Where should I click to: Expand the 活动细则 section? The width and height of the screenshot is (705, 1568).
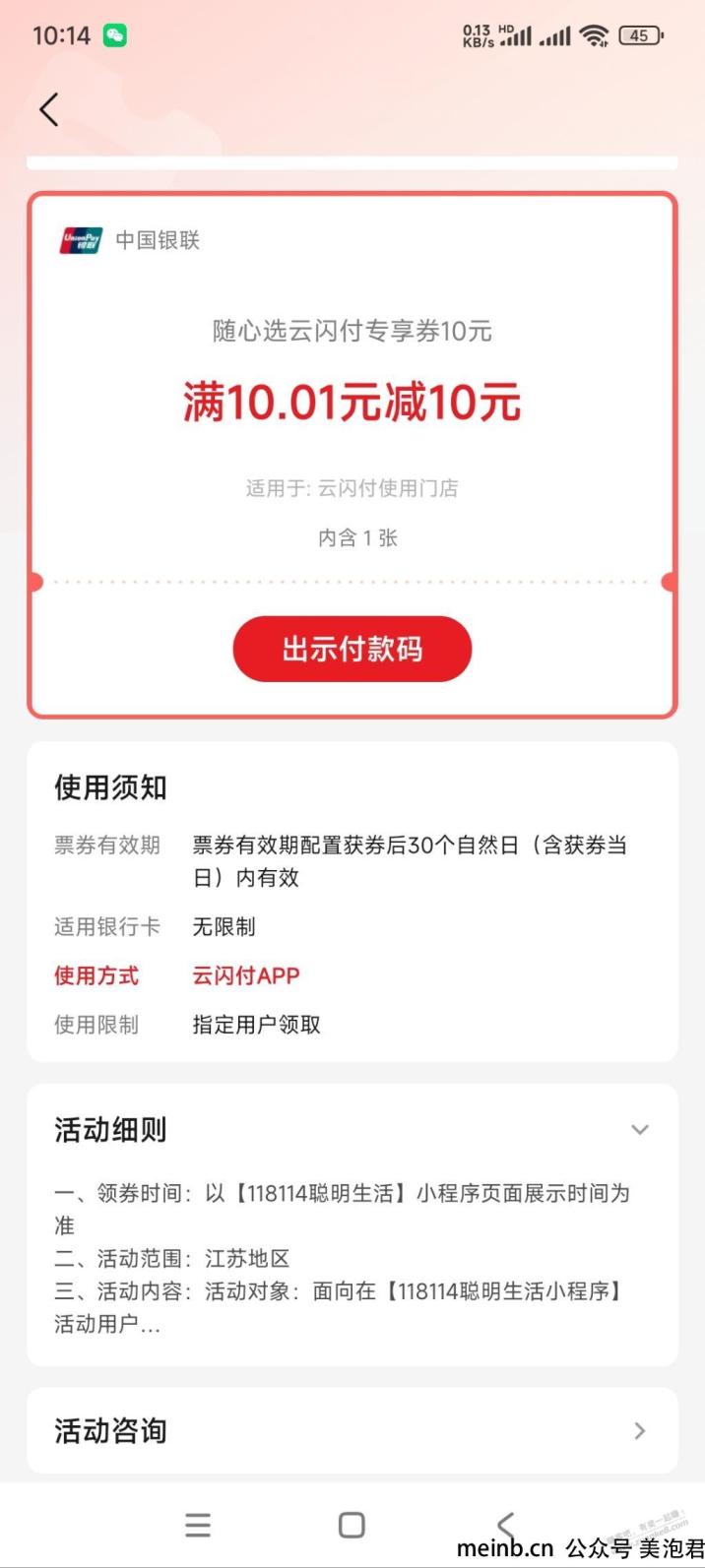pyautogui.click(x=639, y=1129)
